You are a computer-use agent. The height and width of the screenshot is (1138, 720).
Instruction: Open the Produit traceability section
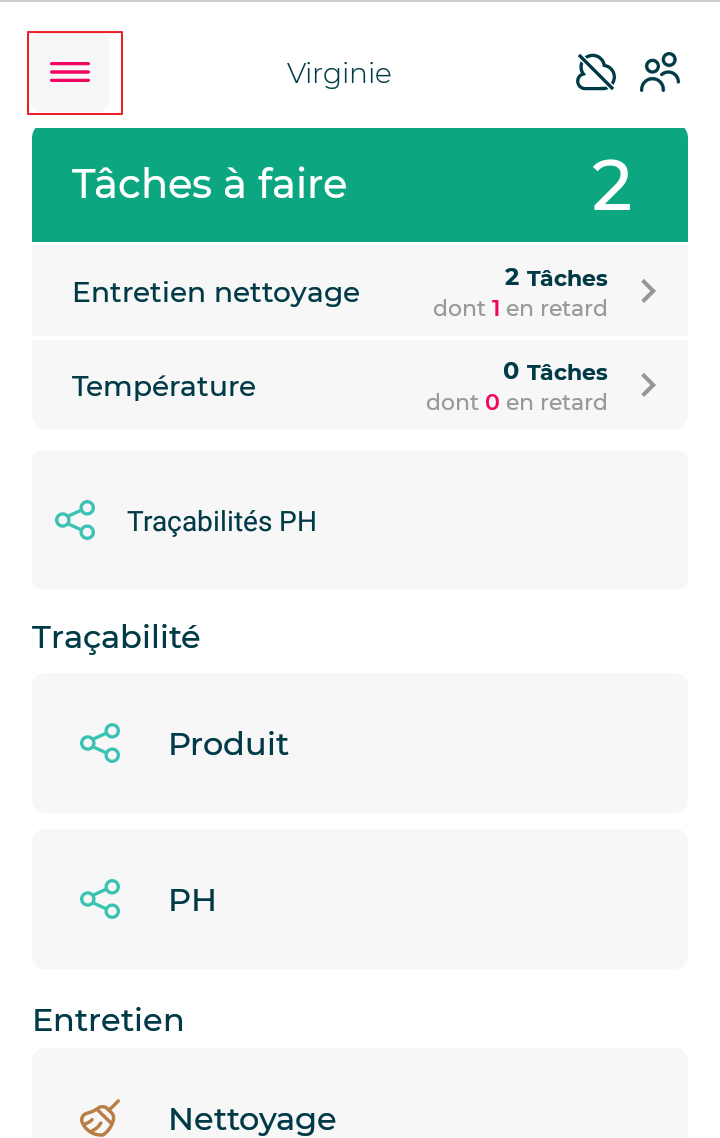pos(360,743)
